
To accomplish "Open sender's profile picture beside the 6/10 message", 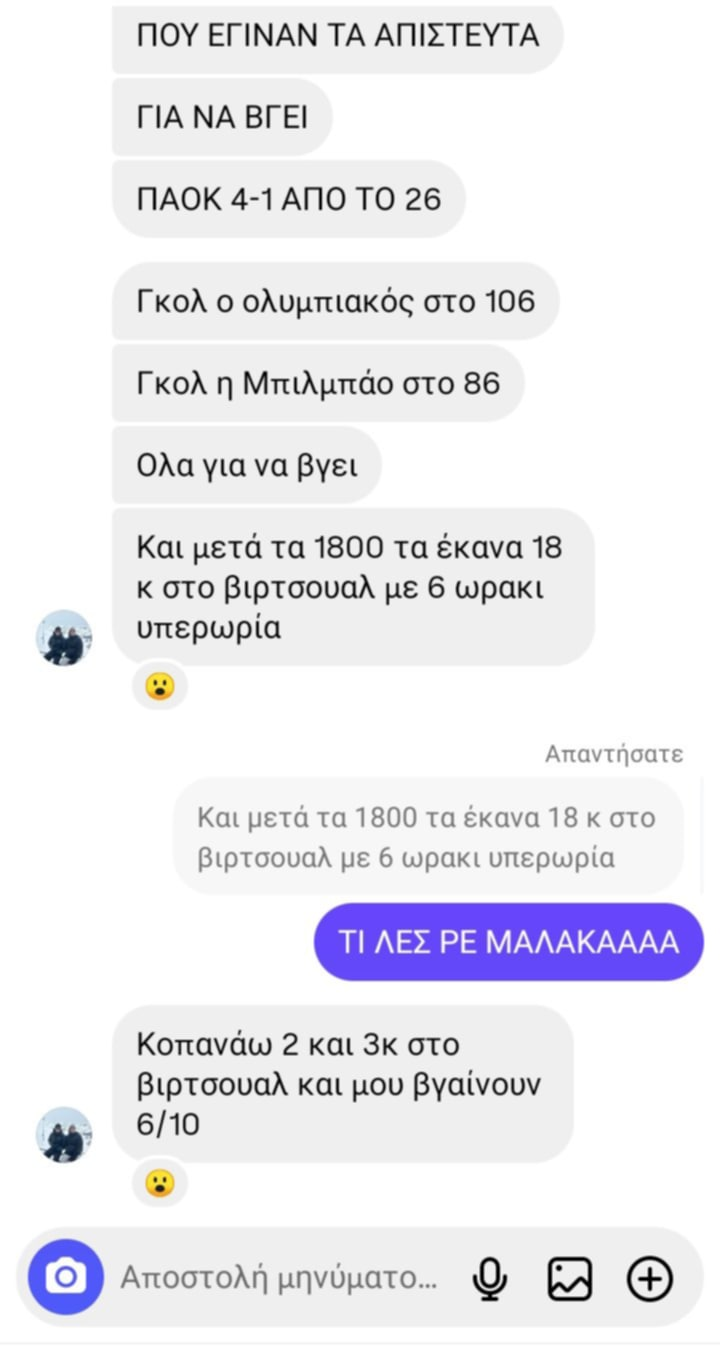I will 65,1135.
